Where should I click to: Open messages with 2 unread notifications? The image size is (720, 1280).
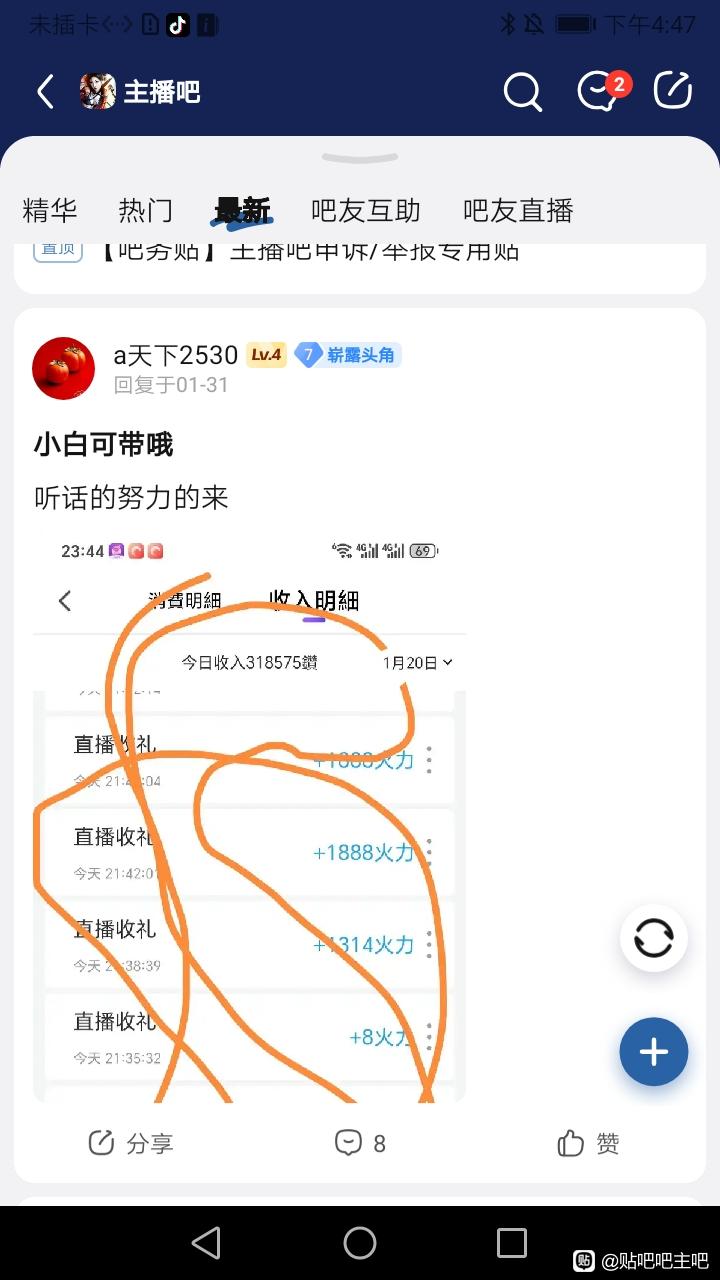click(599, 92)
